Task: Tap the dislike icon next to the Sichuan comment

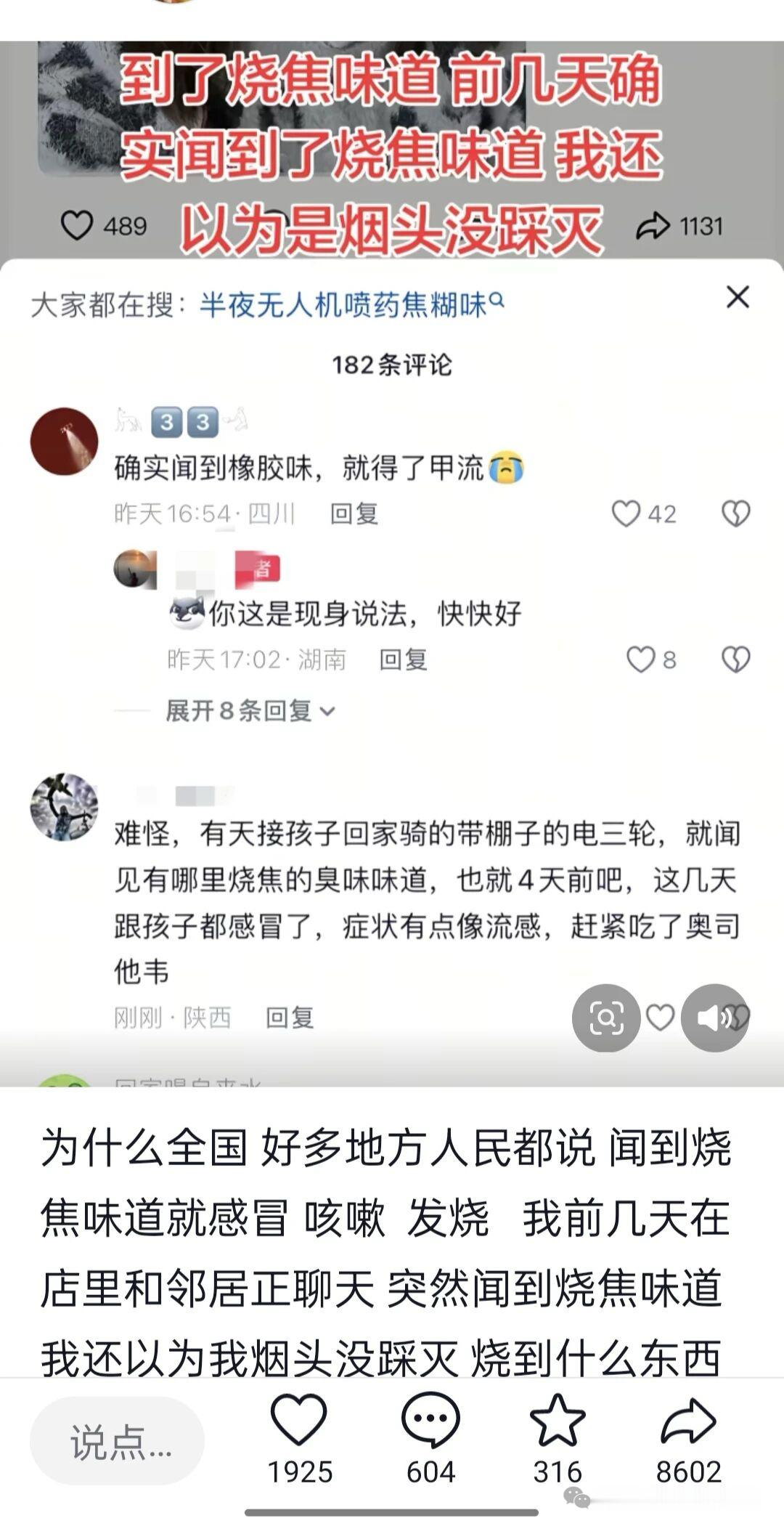Action: pyautogui.click(x=735, y=511)
